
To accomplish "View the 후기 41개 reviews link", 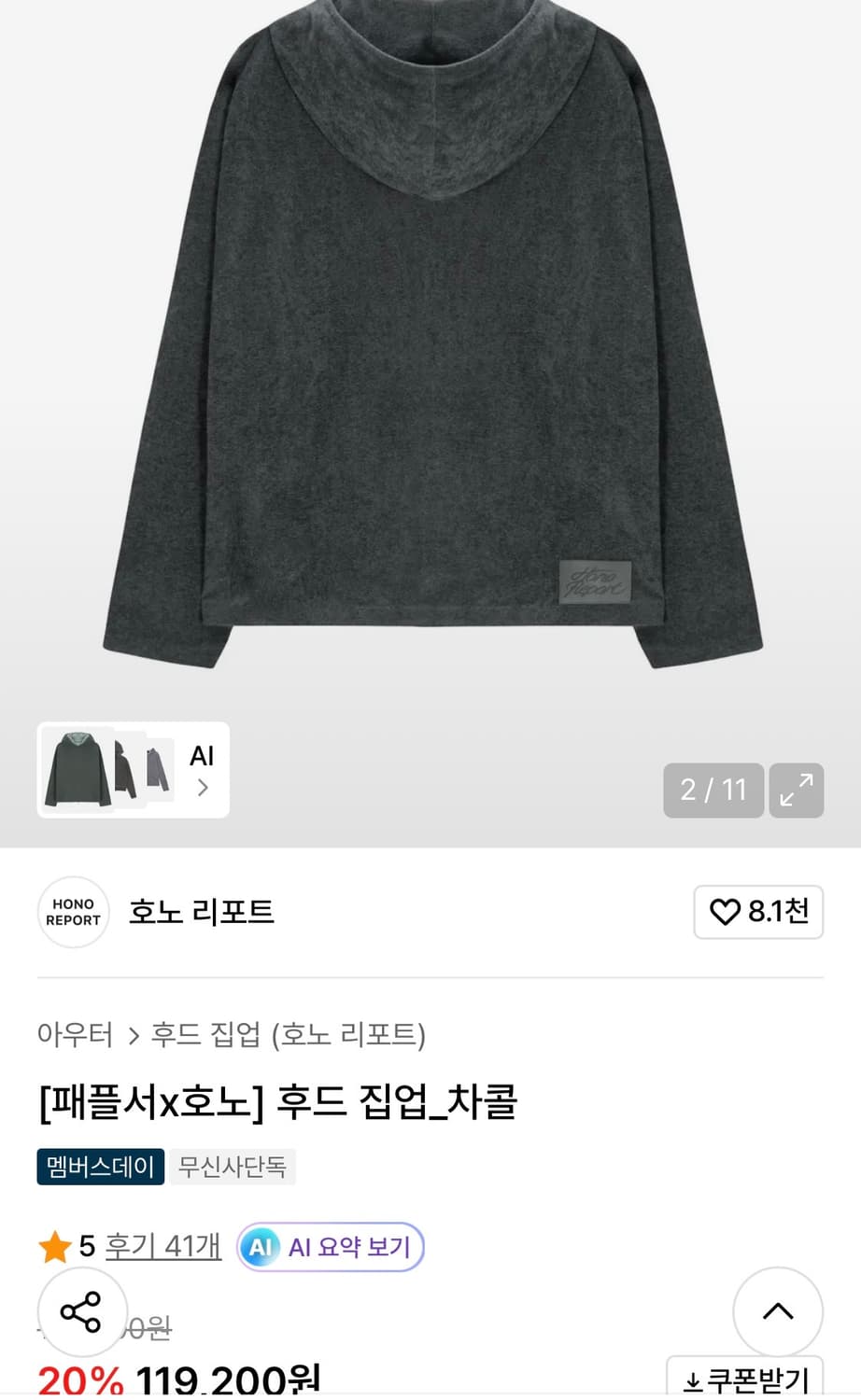I will point(162,1245).
